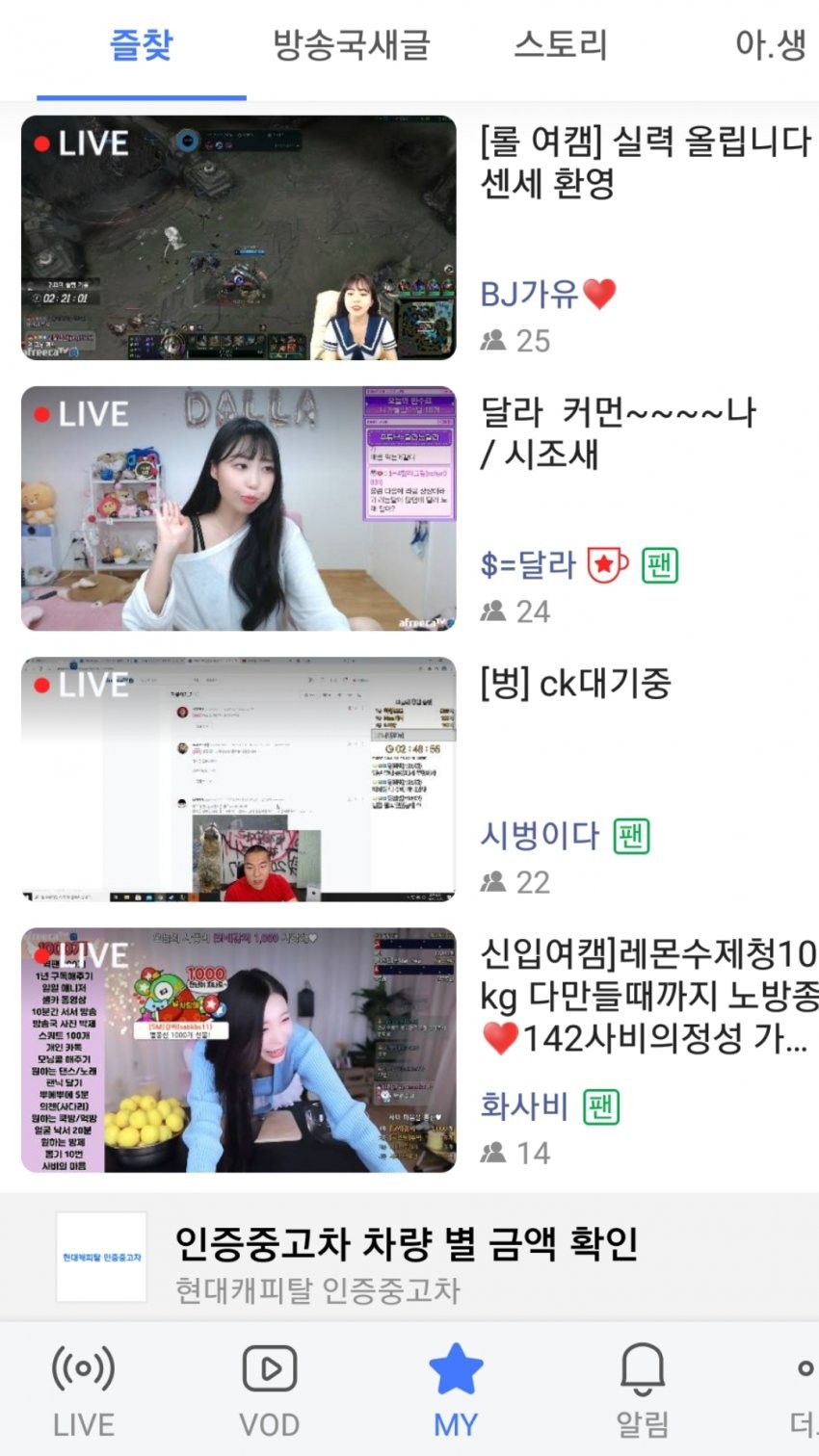The width and height of the screenshot is (819, 1456).
Task: Open 화사비's lemon live stream
Action: tap(238, 1050)
